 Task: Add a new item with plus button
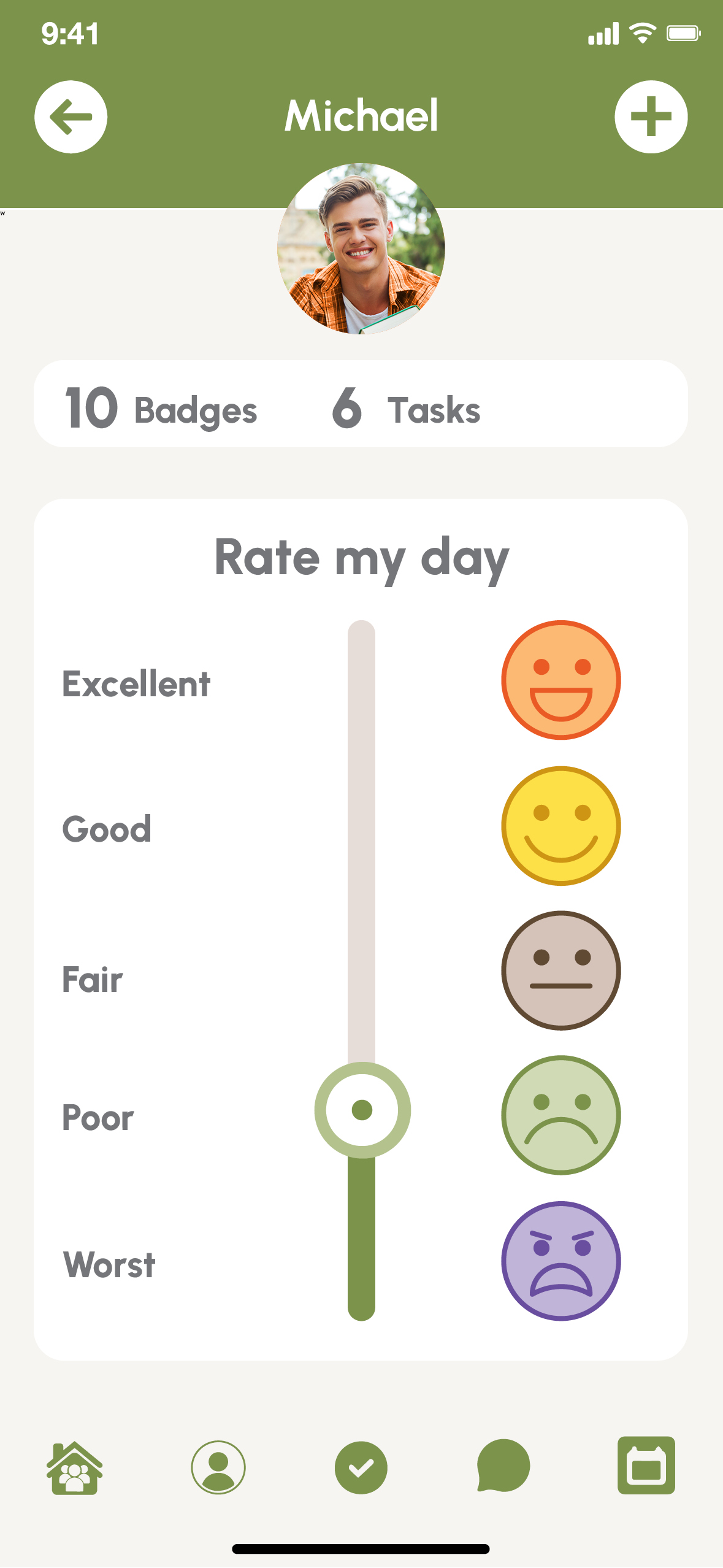[652, 117]
